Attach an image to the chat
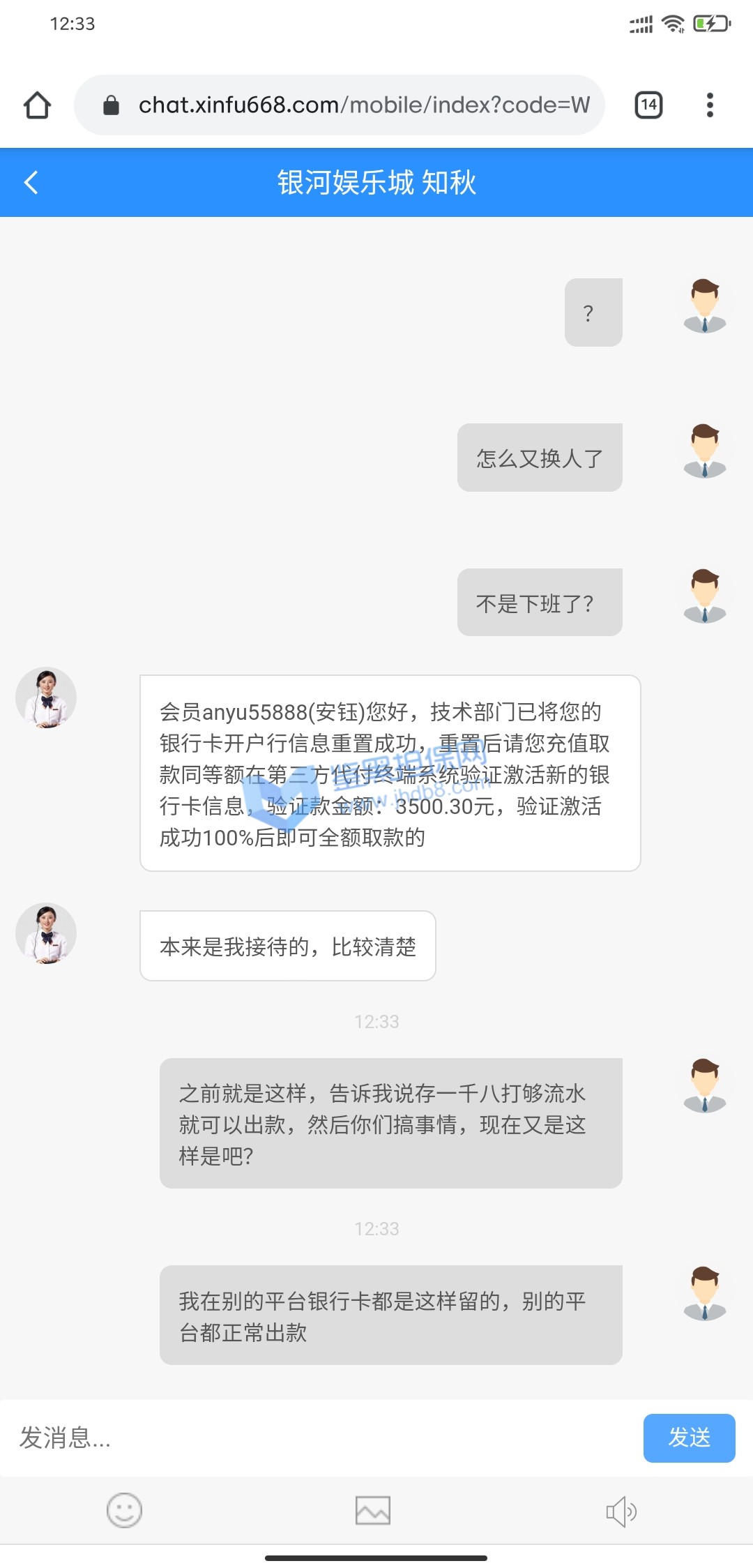Viewport: 753px width, 1568px height. (373, 1511)
